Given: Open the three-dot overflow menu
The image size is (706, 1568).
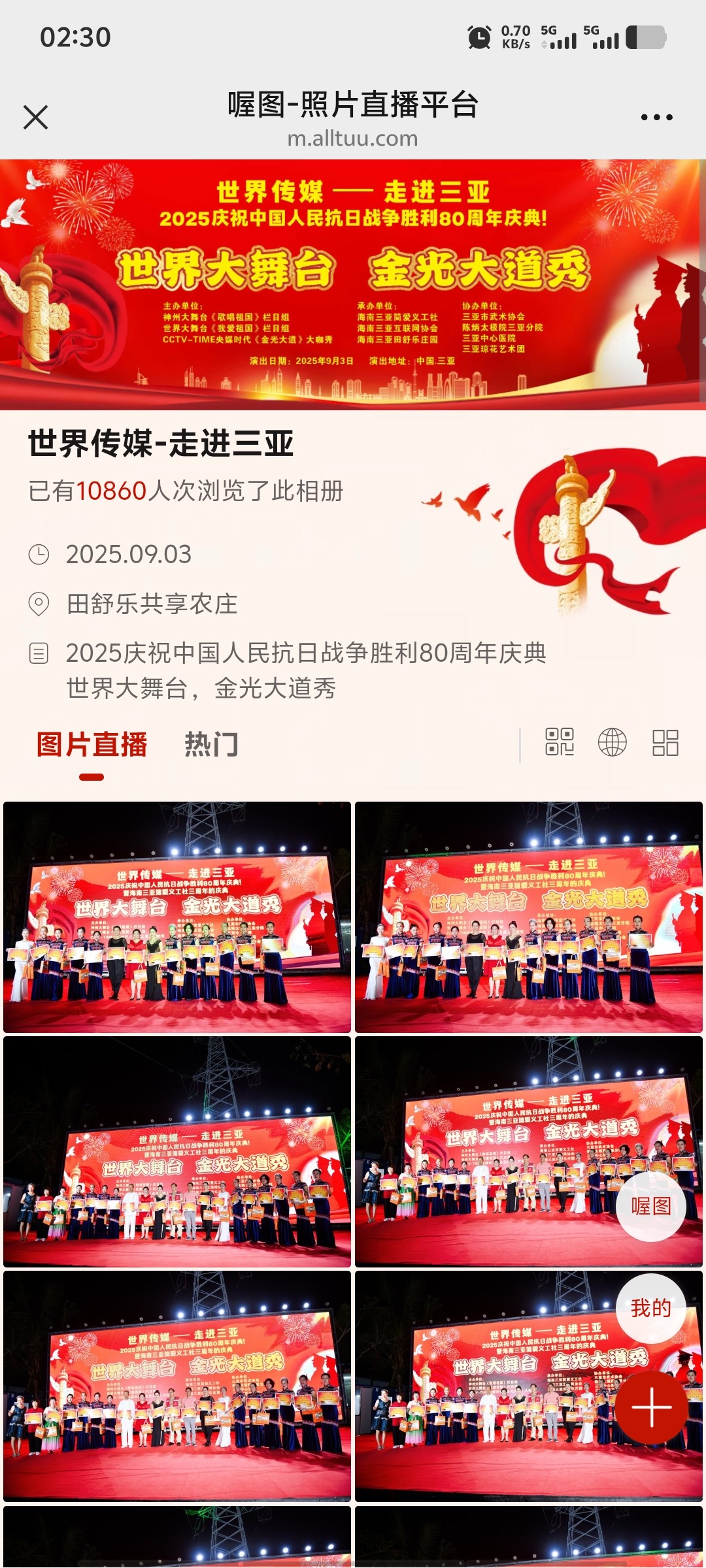Looking at the screenshot, I should pyautogui.click(x=656, y=118).
